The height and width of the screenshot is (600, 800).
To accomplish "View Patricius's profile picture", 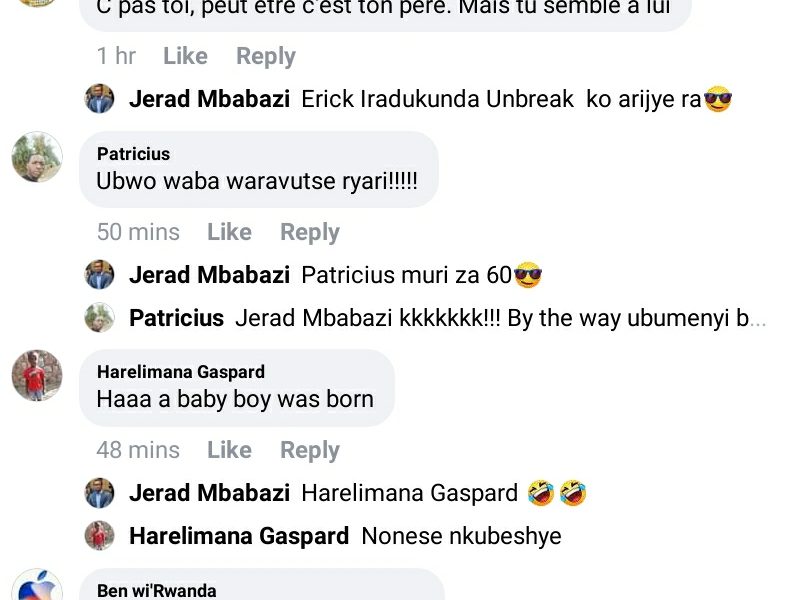I will coord(37,157).
